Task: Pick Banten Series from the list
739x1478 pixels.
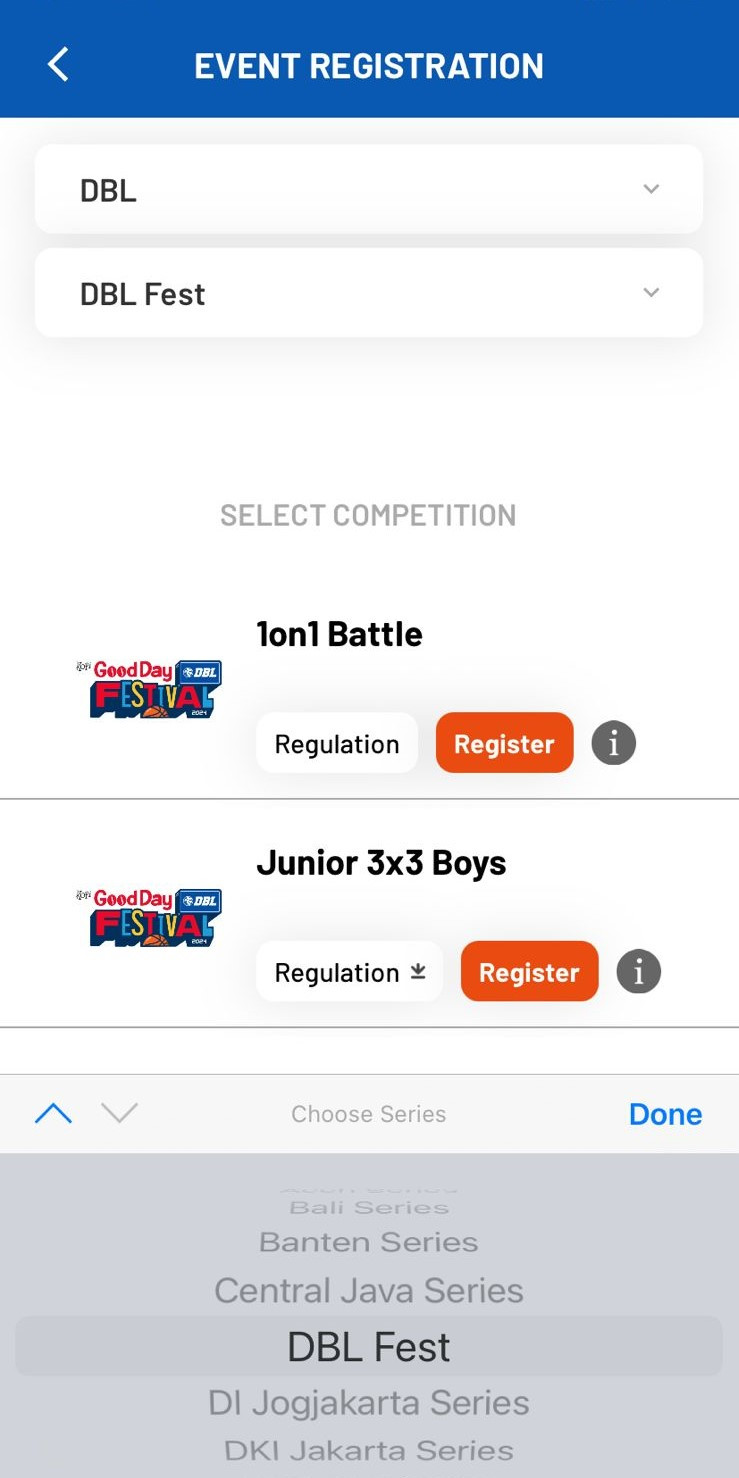Action: click(x=369, y=1242)
